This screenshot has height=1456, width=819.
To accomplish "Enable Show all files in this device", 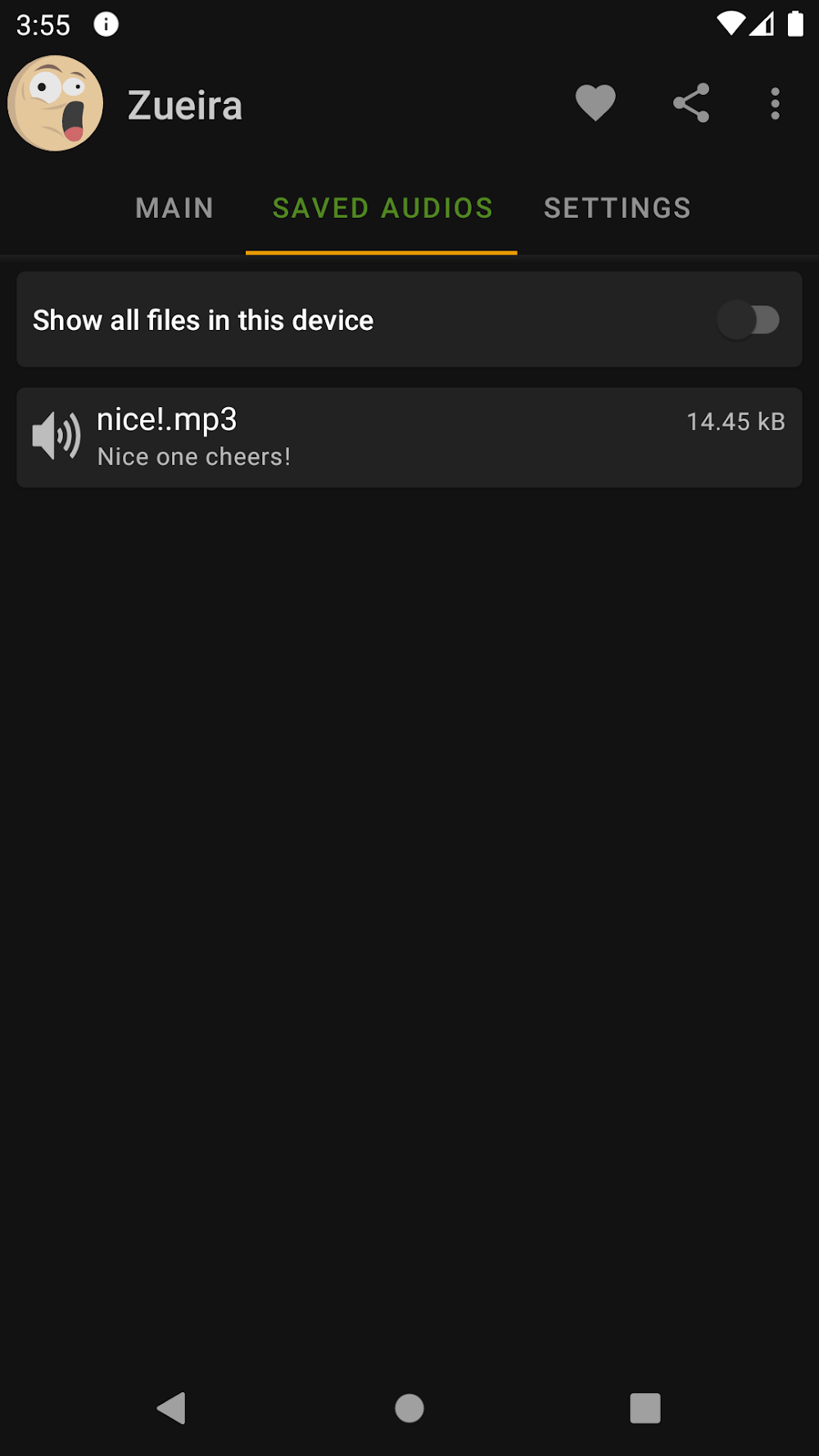I will 749,320.
